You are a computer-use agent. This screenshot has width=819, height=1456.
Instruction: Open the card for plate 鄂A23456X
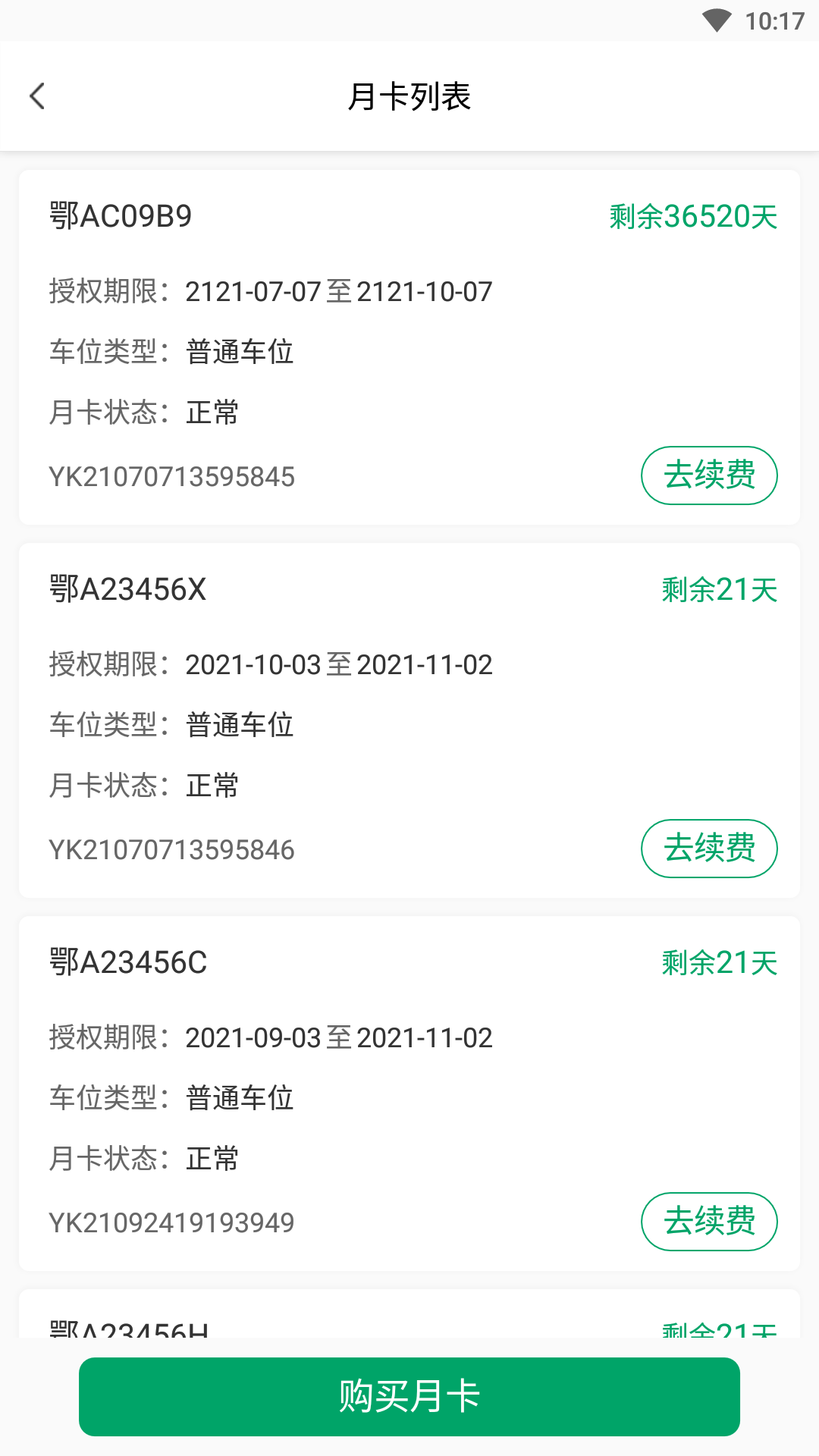pos(409,720)
